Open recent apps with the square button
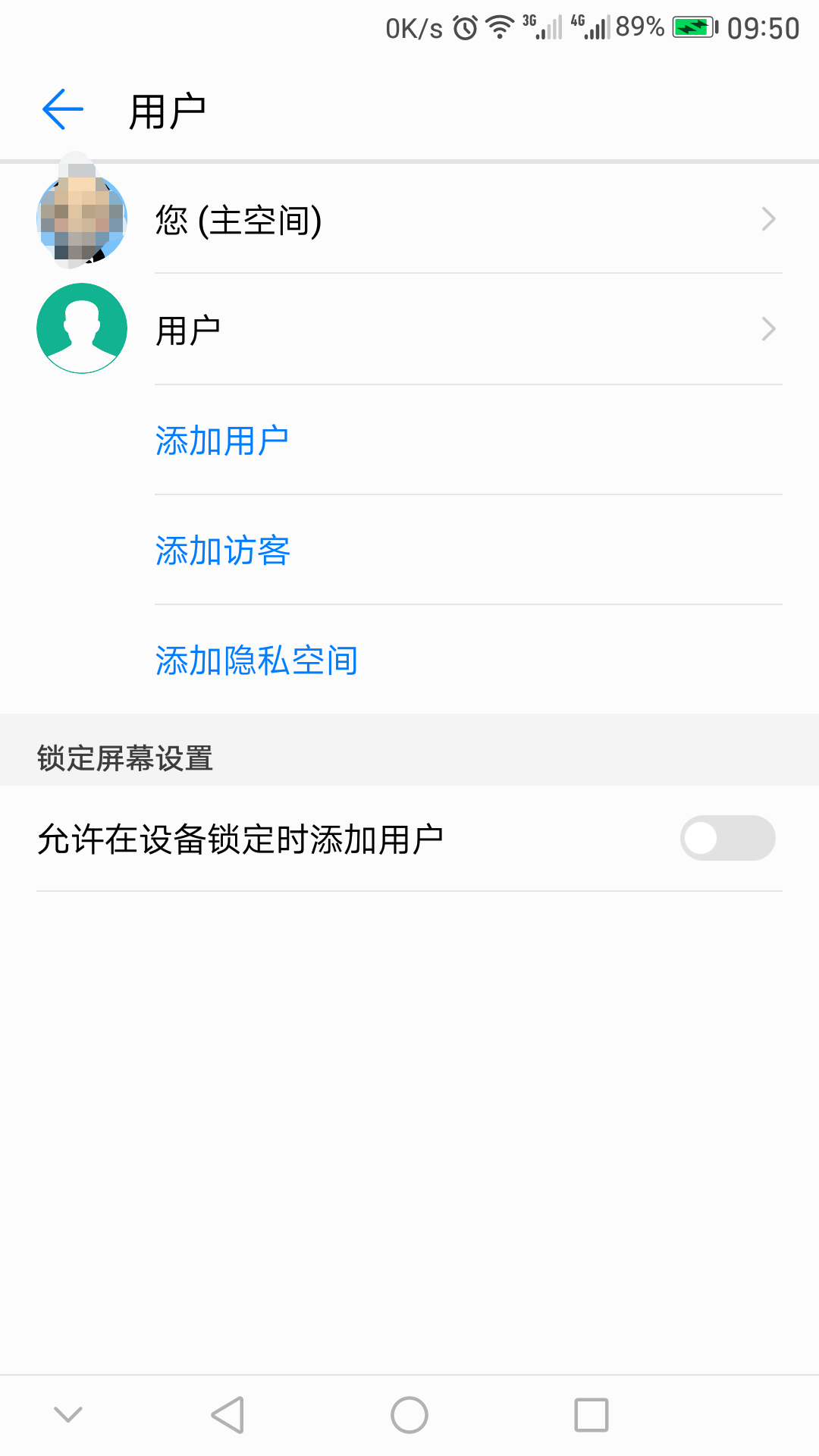This screenshot has height=1456, width=819. [x=591, y=1415]
